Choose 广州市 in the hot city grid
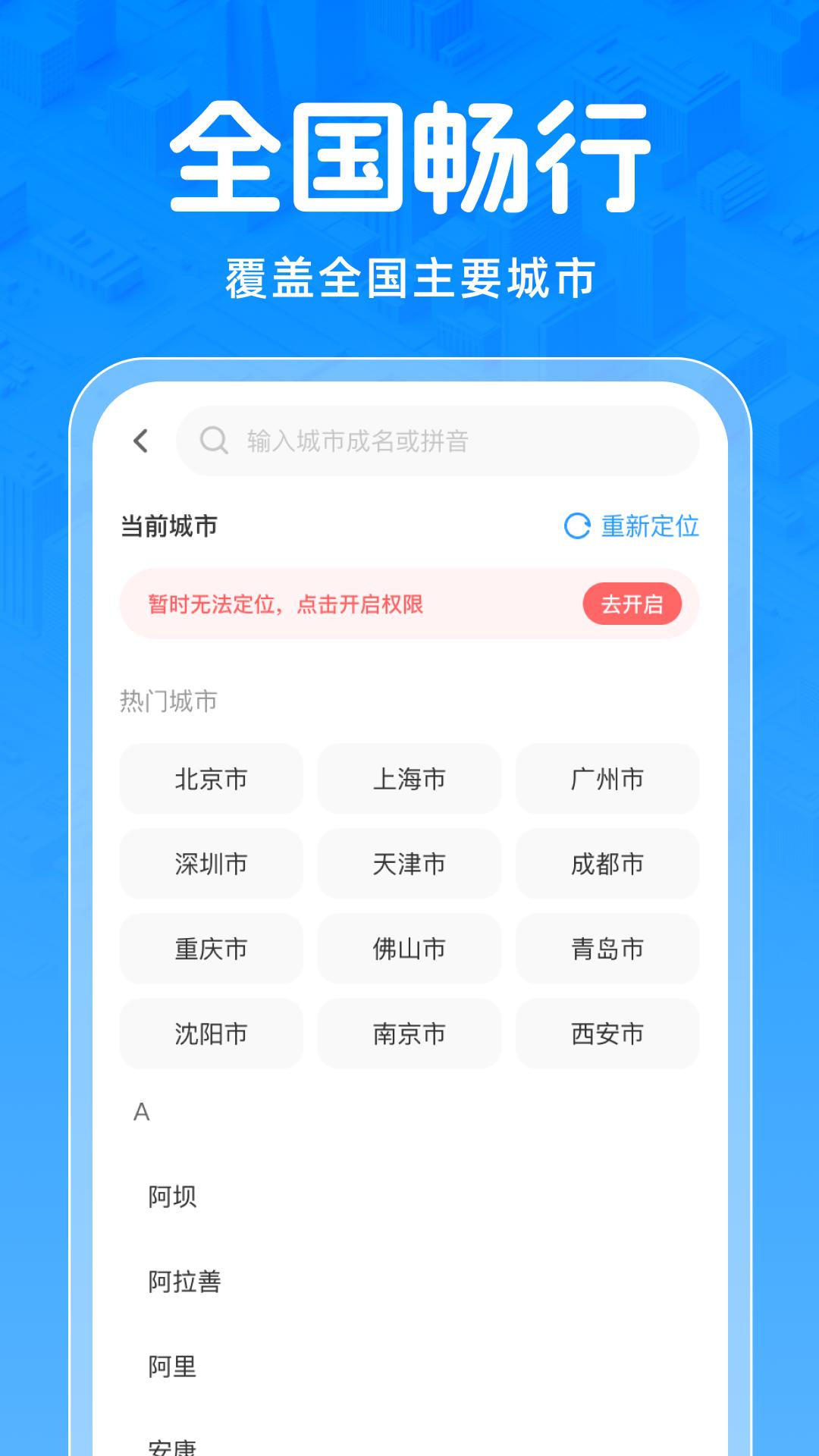 pyautogui.click(x=607, y=779)
